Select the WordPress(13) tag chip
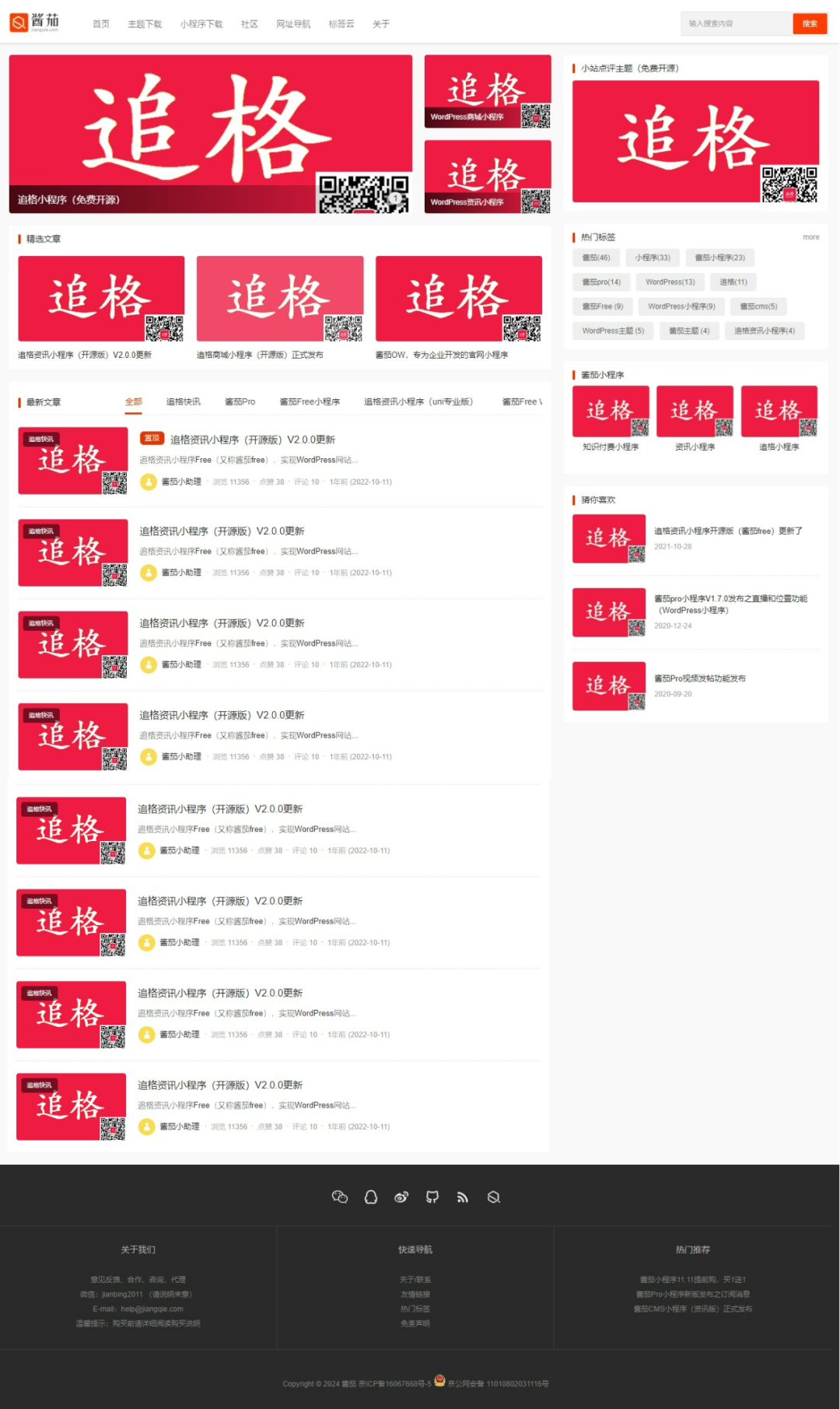This screenshot has height=1409, width=840. pyautogui.click(x=670, y=282)
